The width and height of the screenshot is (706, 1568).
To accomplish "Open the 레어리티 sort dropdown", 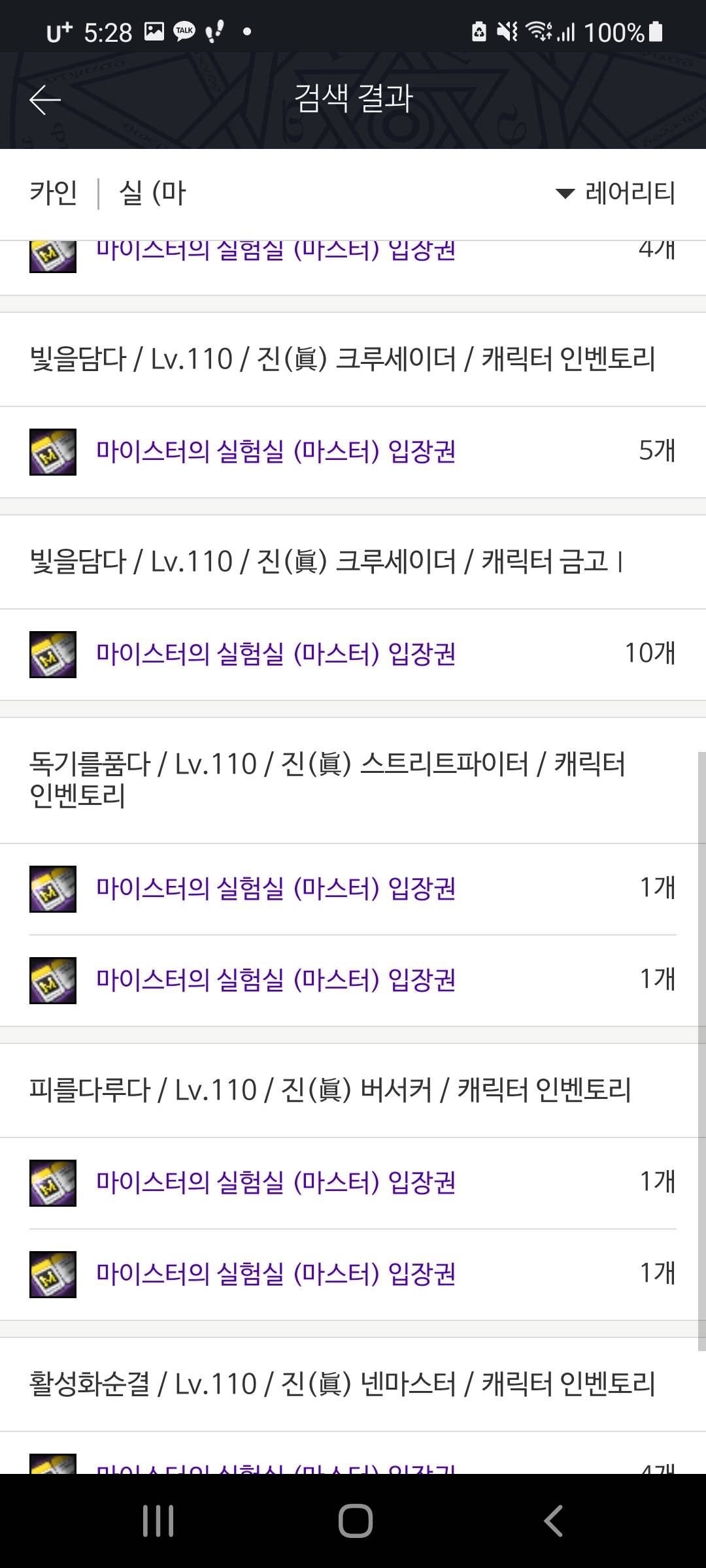I will point(615,193).
